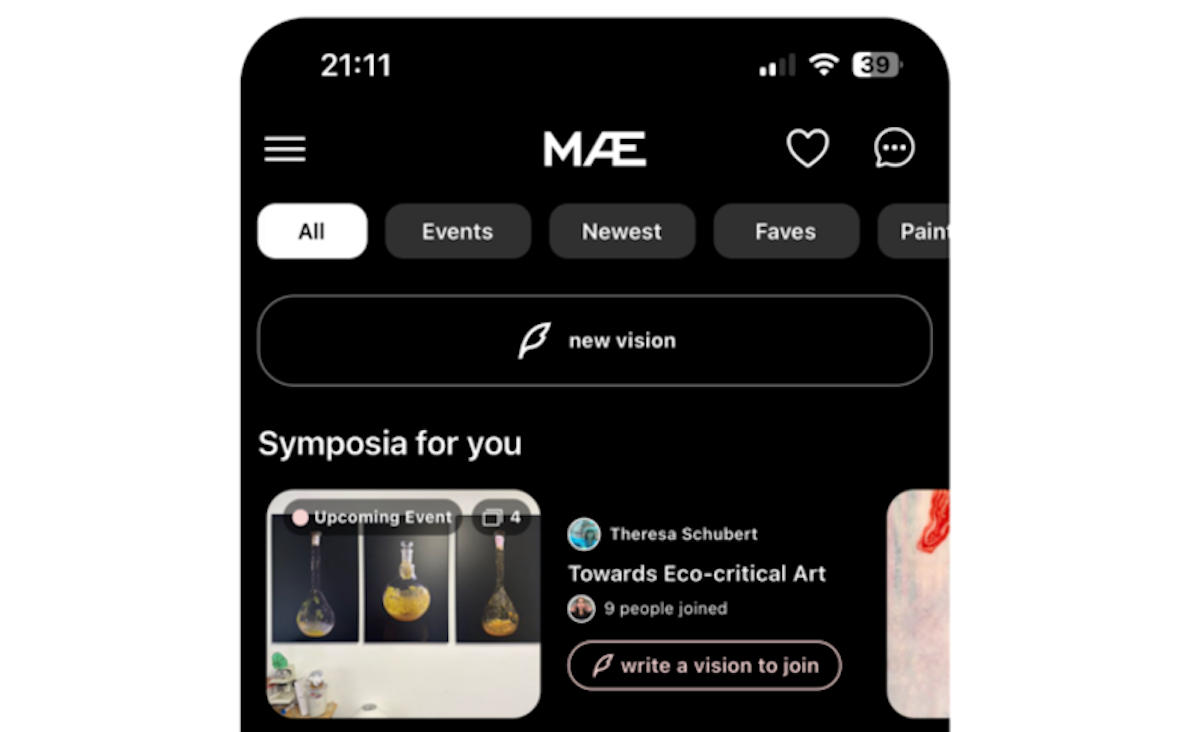View Theresa Schubert's profile
Image resolution: width=1200 pixels, height=732 pixels.
click(682, 534)
